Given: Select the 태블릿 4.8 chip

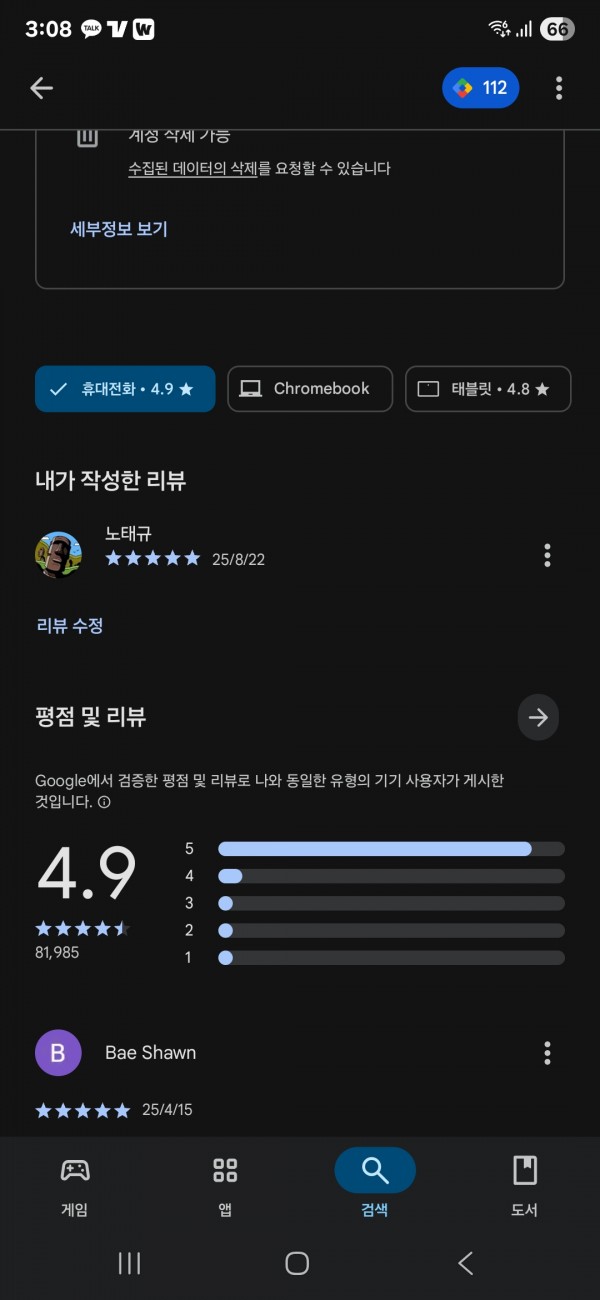Looking at the screenshot, I should pos(488,389).
